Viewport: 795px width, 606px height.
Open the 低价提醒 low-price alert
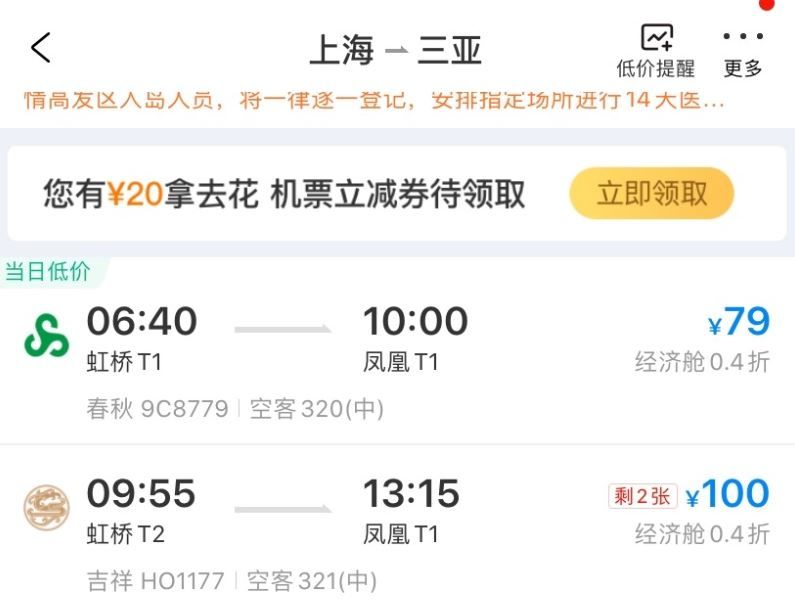point(656,50)
